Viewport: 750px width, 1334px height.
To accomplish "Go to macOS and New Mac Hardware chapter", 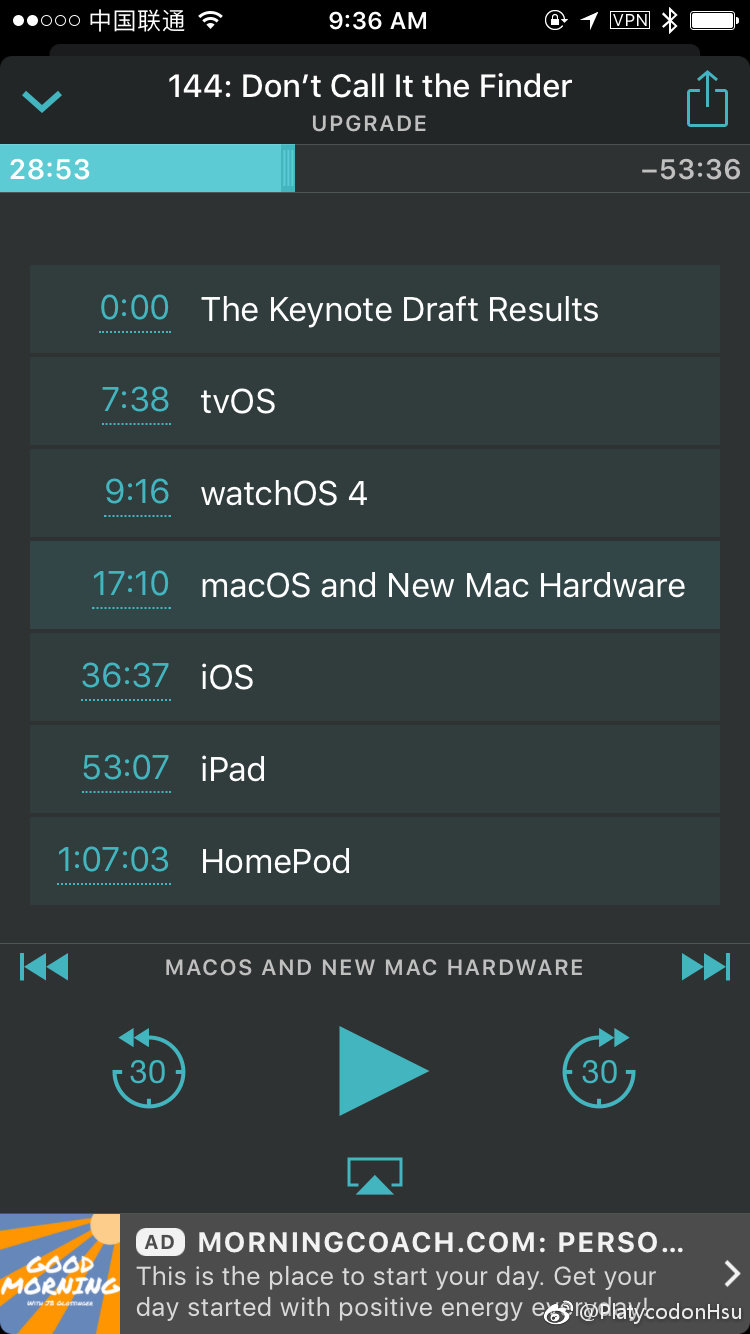I will [375, 585].
